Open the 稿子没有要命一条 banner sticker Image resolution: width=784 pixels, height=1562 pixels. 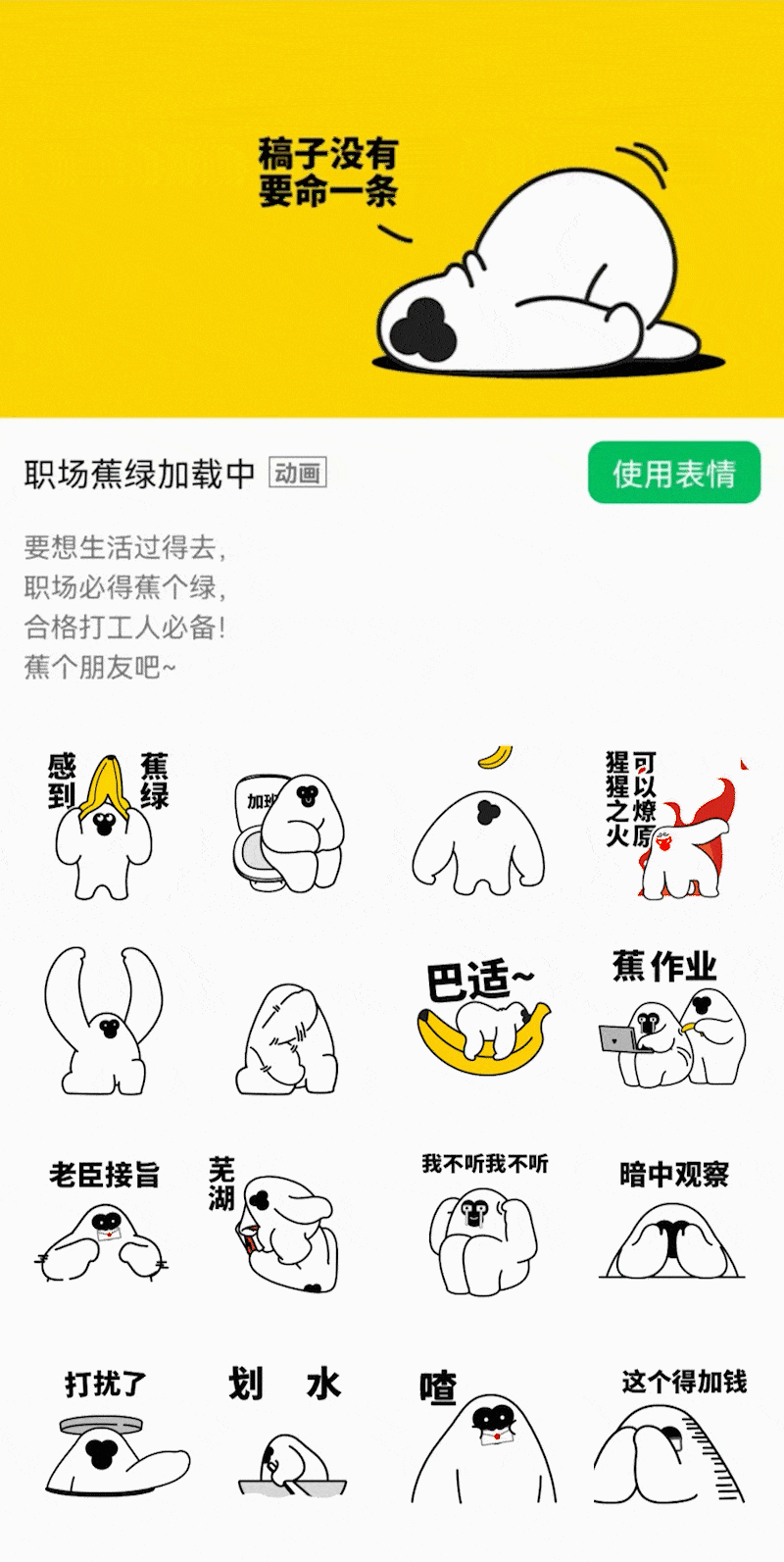(x=392, y=208)
